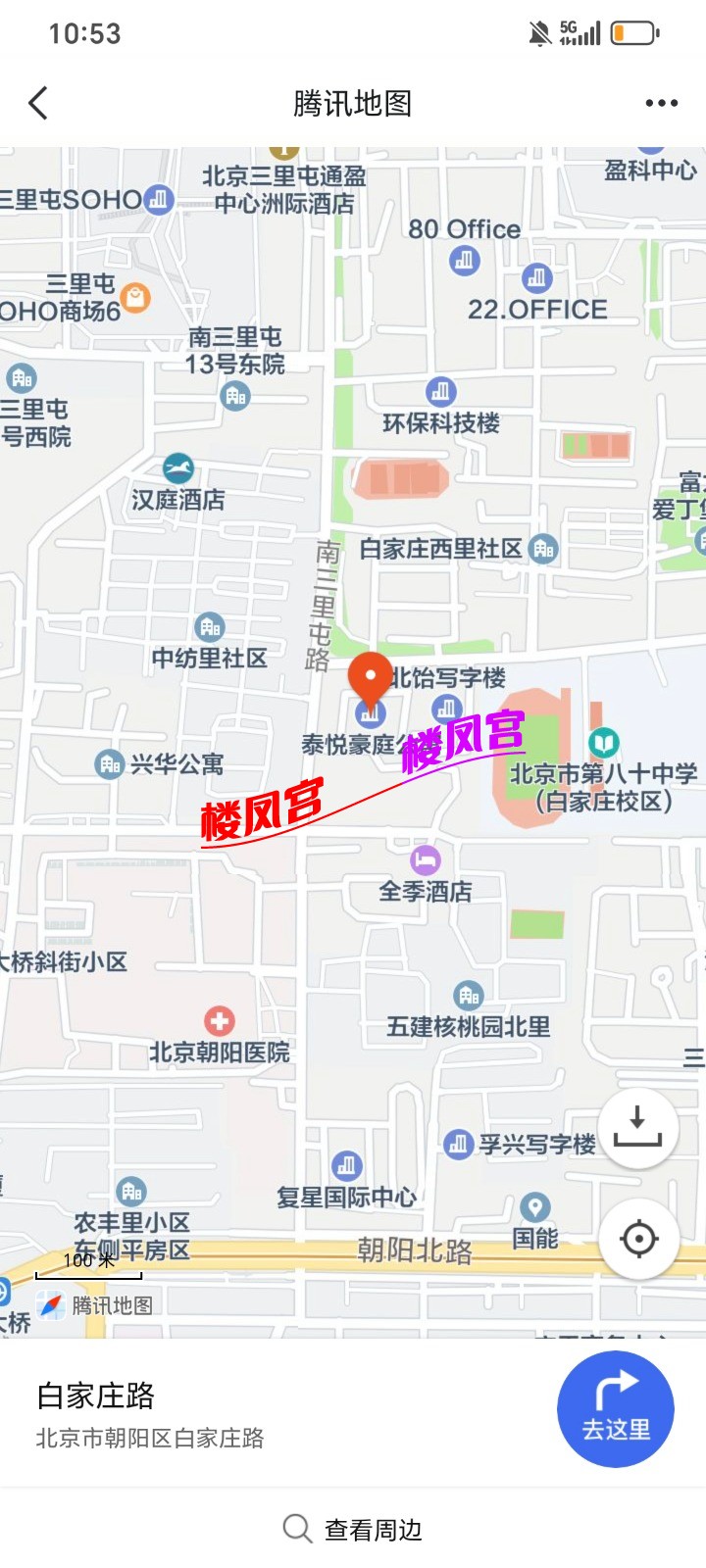The height and width of the screenshot is (1568, 706).
Task: Tap the 孚兴写字楼 office building icon
Action: click(x=458, y=1143)
